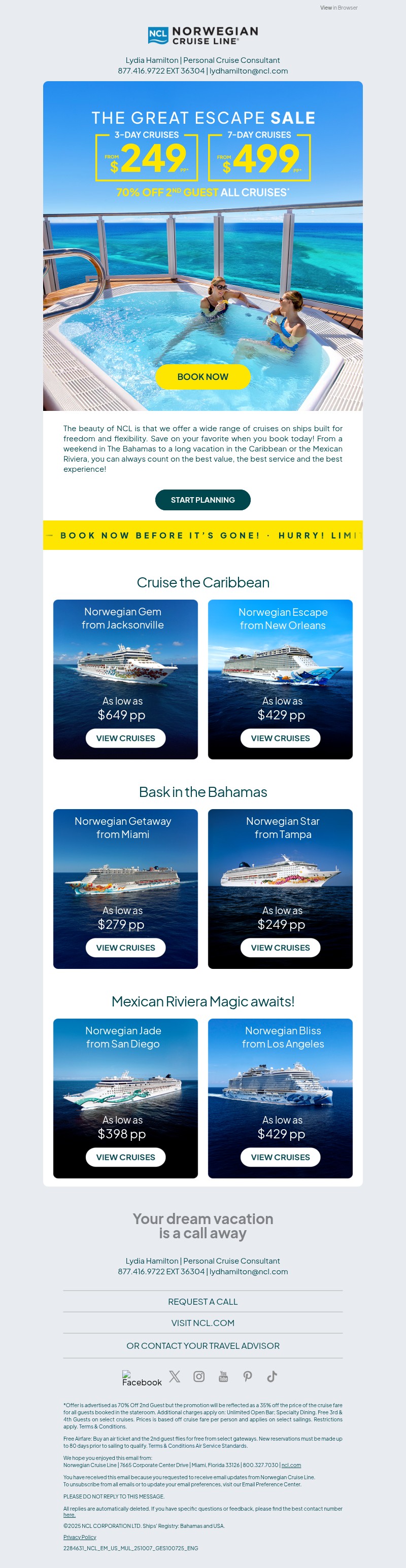Viewport: 406px width, 1568px height.
Task: Open the Facebook link
Action: click(x=141, y=1379)
